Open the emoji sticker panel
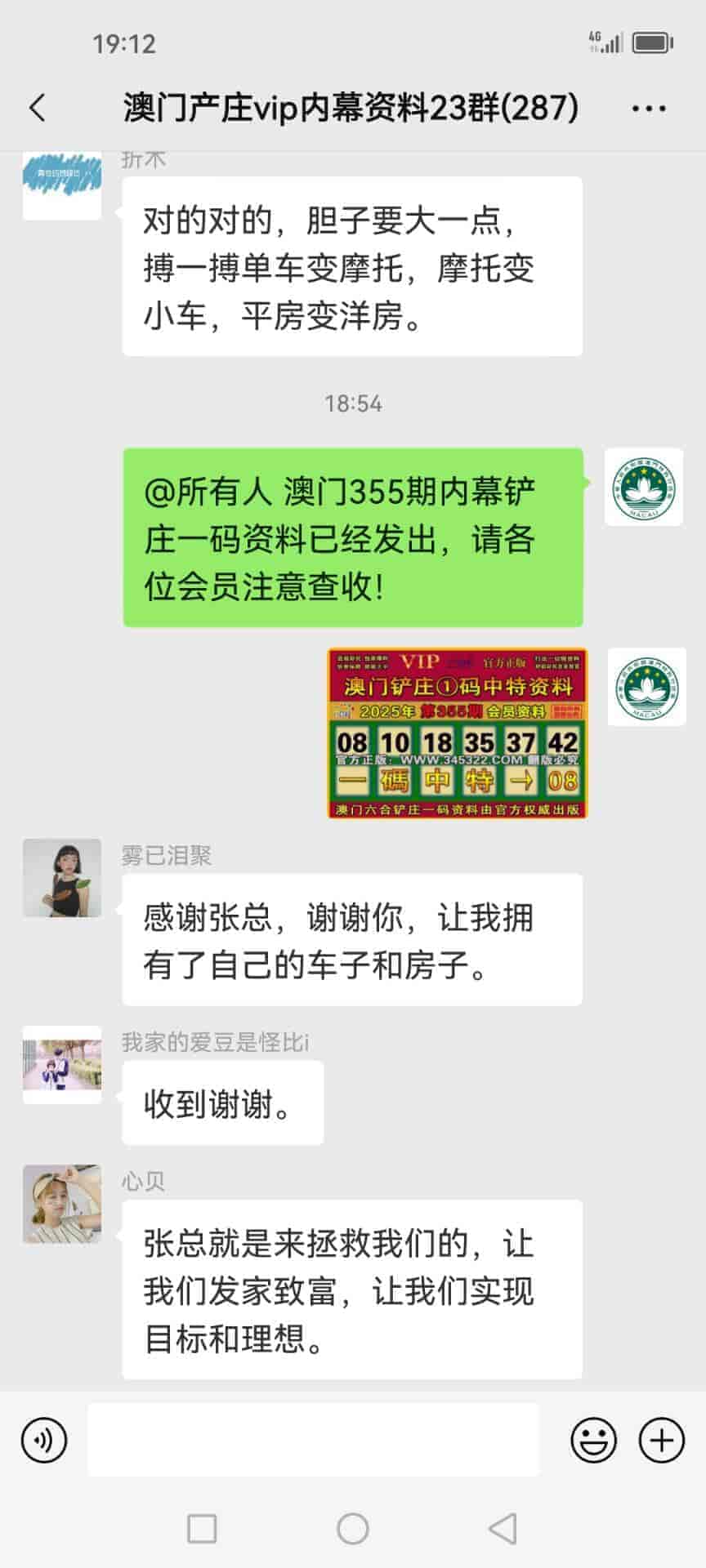This screenshot has height=1568, width=706. (593, 1441)
